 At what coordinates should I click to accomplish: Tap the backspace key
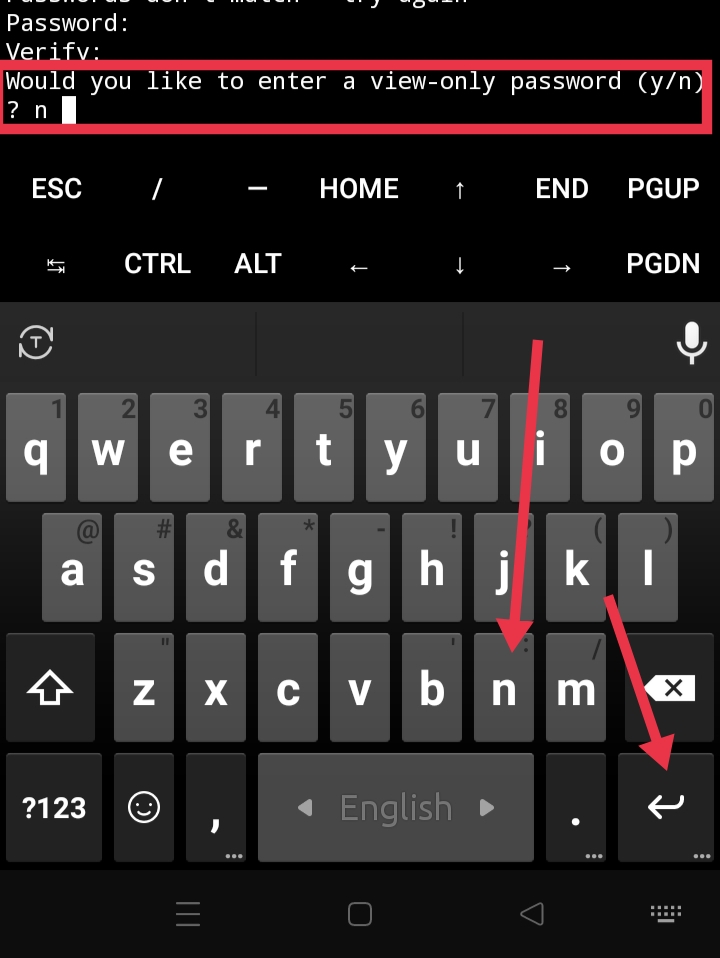tap(670, 688)
